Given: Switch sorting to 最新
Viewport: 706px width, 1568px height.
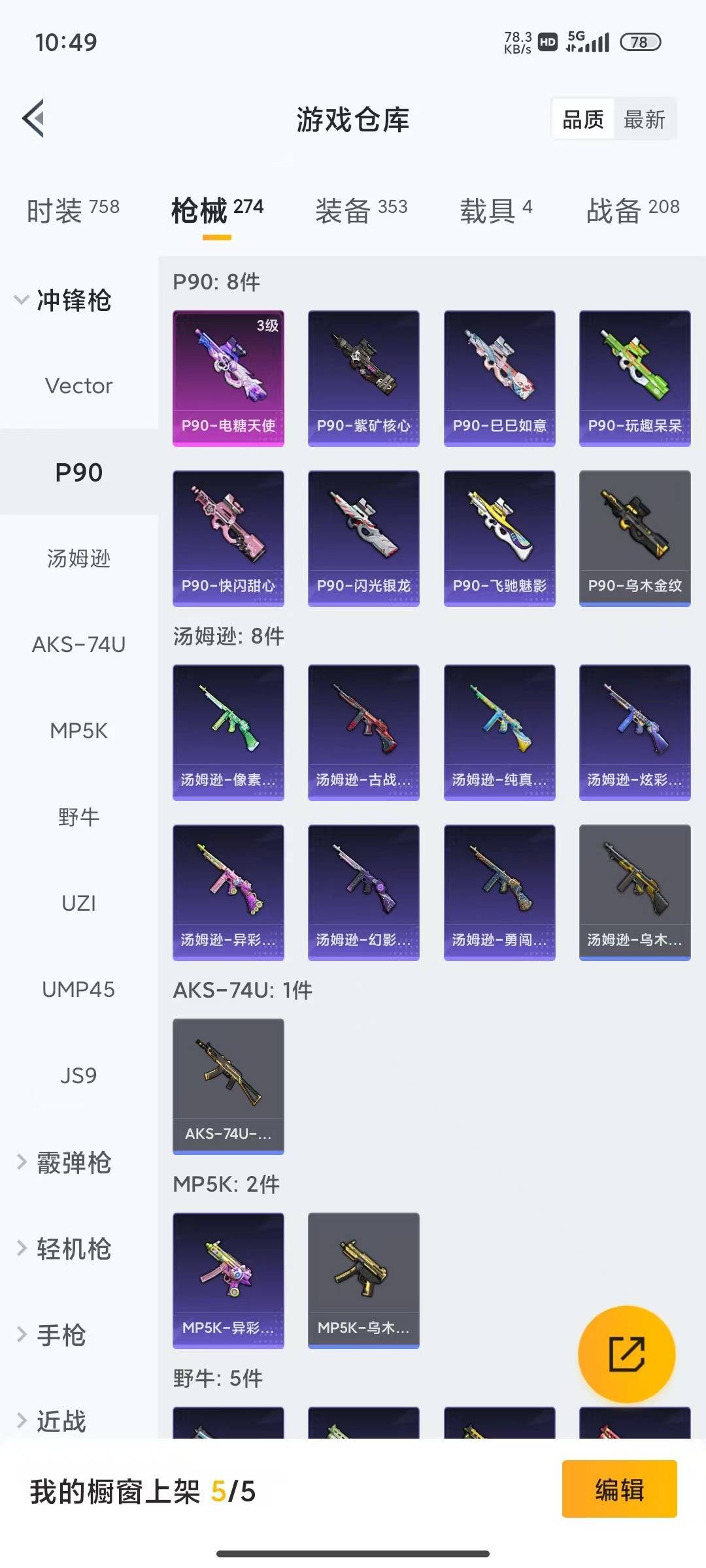Looking at the screenshot, I should coord(645,119).
